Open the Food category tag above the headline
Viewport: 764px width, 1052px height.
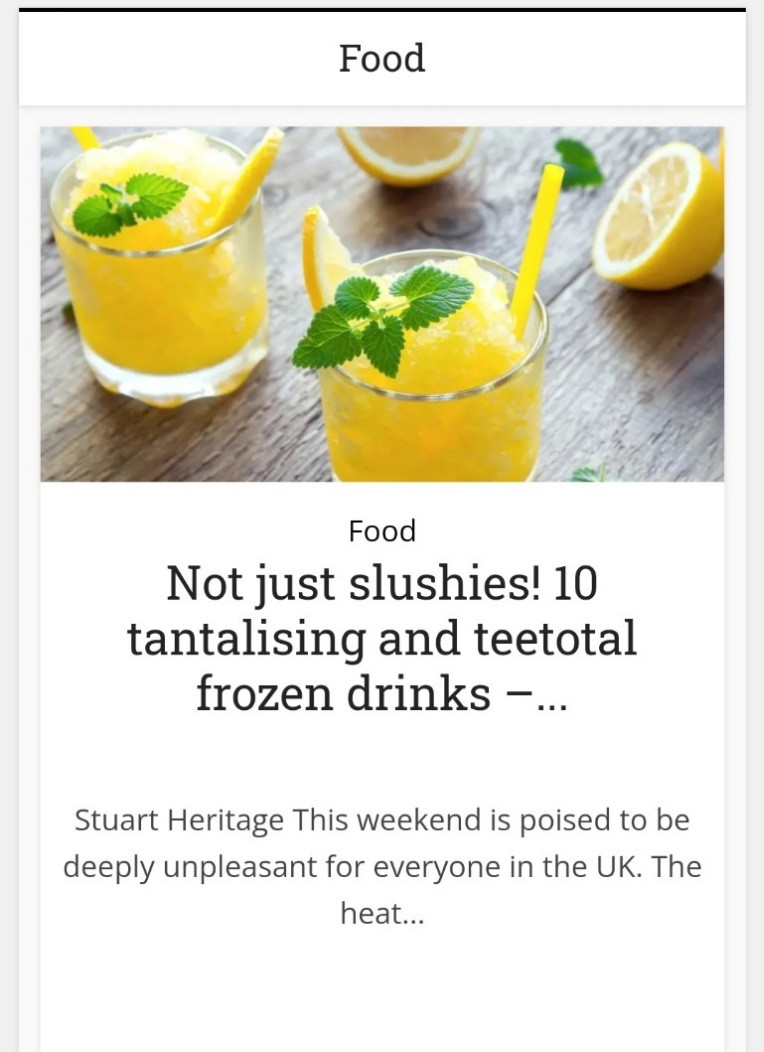click(x=382, y=531)
